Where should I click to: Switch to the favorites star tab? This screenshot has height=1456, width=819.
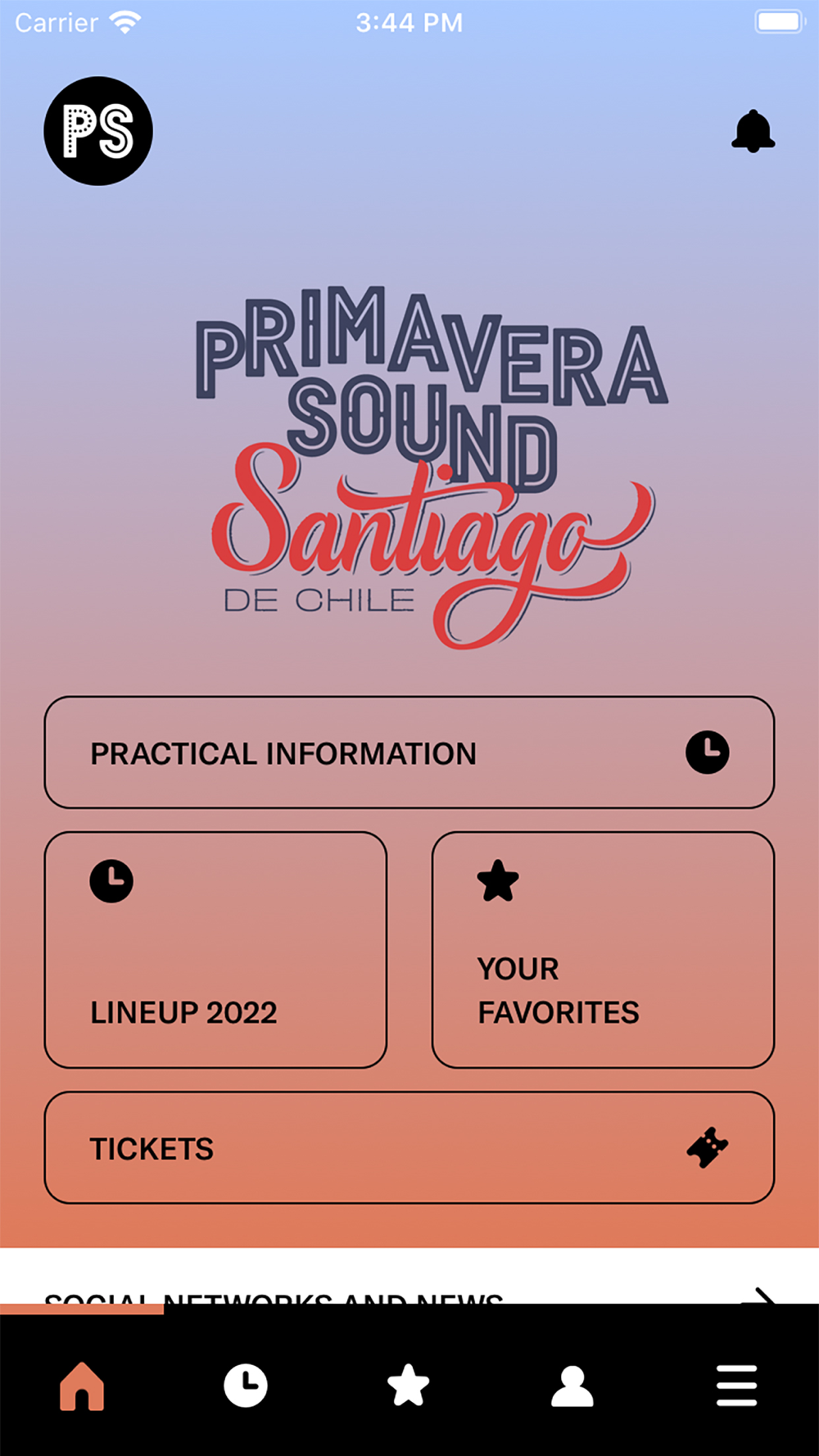click(x=408, y=1386)
